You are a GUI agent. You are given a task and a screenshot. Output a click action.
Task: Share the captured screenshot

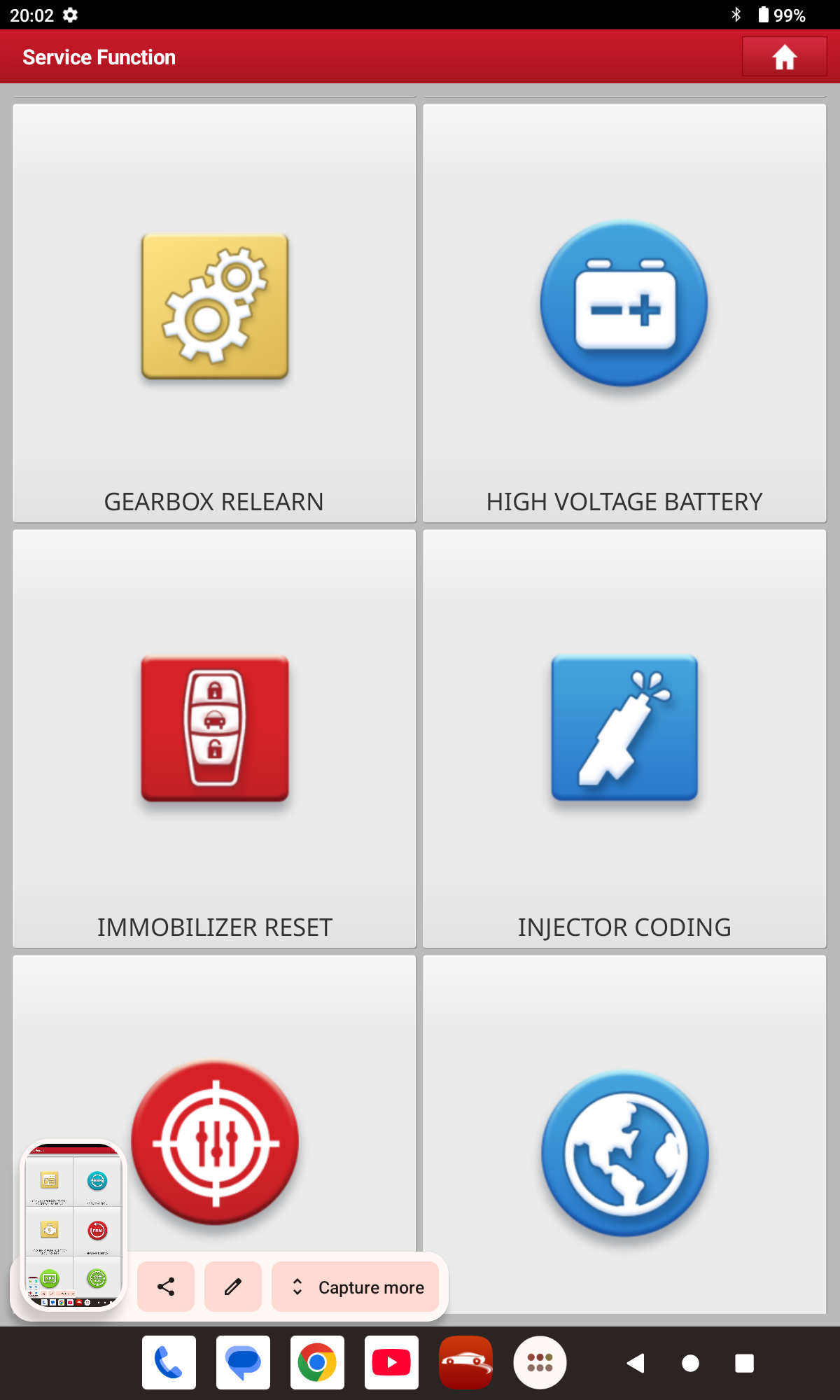click(166, 1287)
